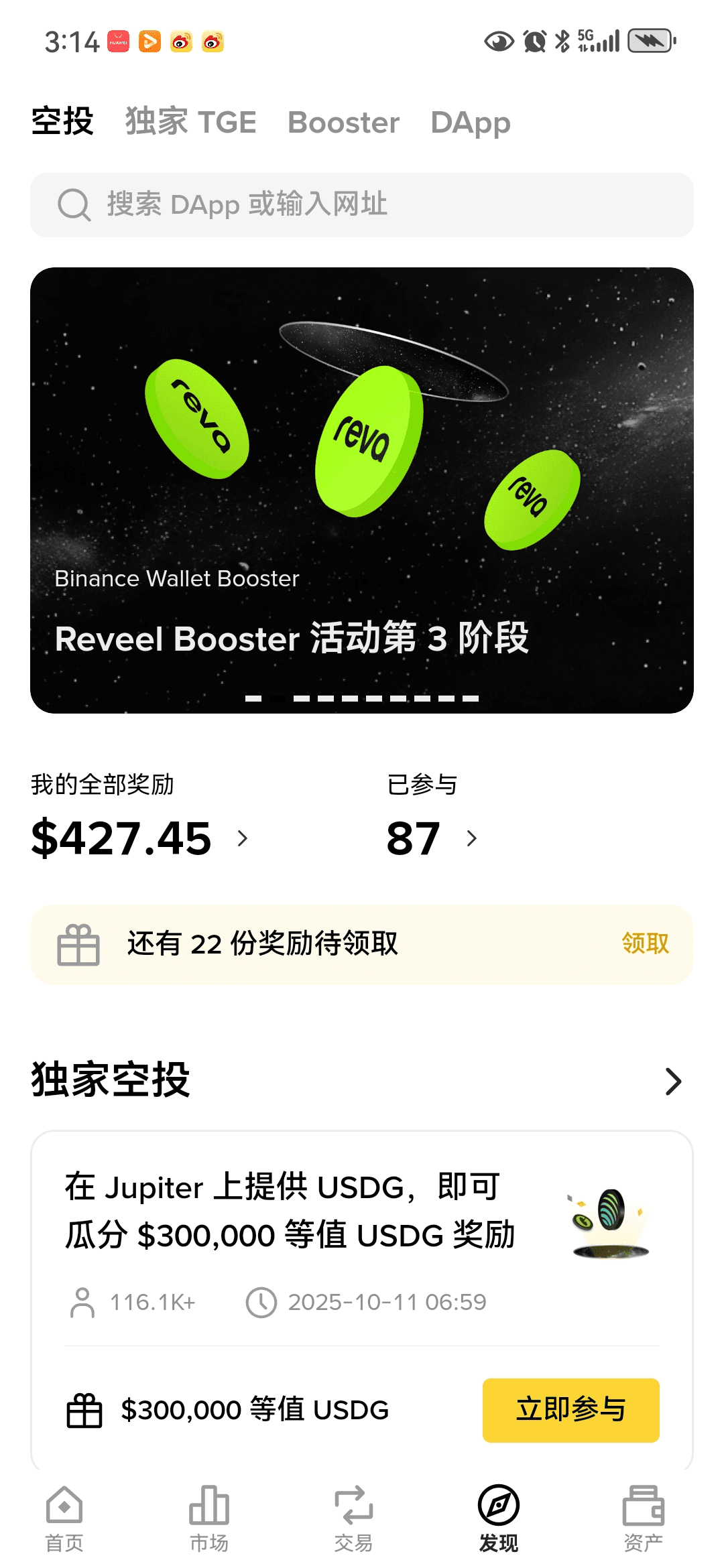Tap 领取 to claim pending rewards
Viewport: 724px width, 1568px height.
pos(645,943)
